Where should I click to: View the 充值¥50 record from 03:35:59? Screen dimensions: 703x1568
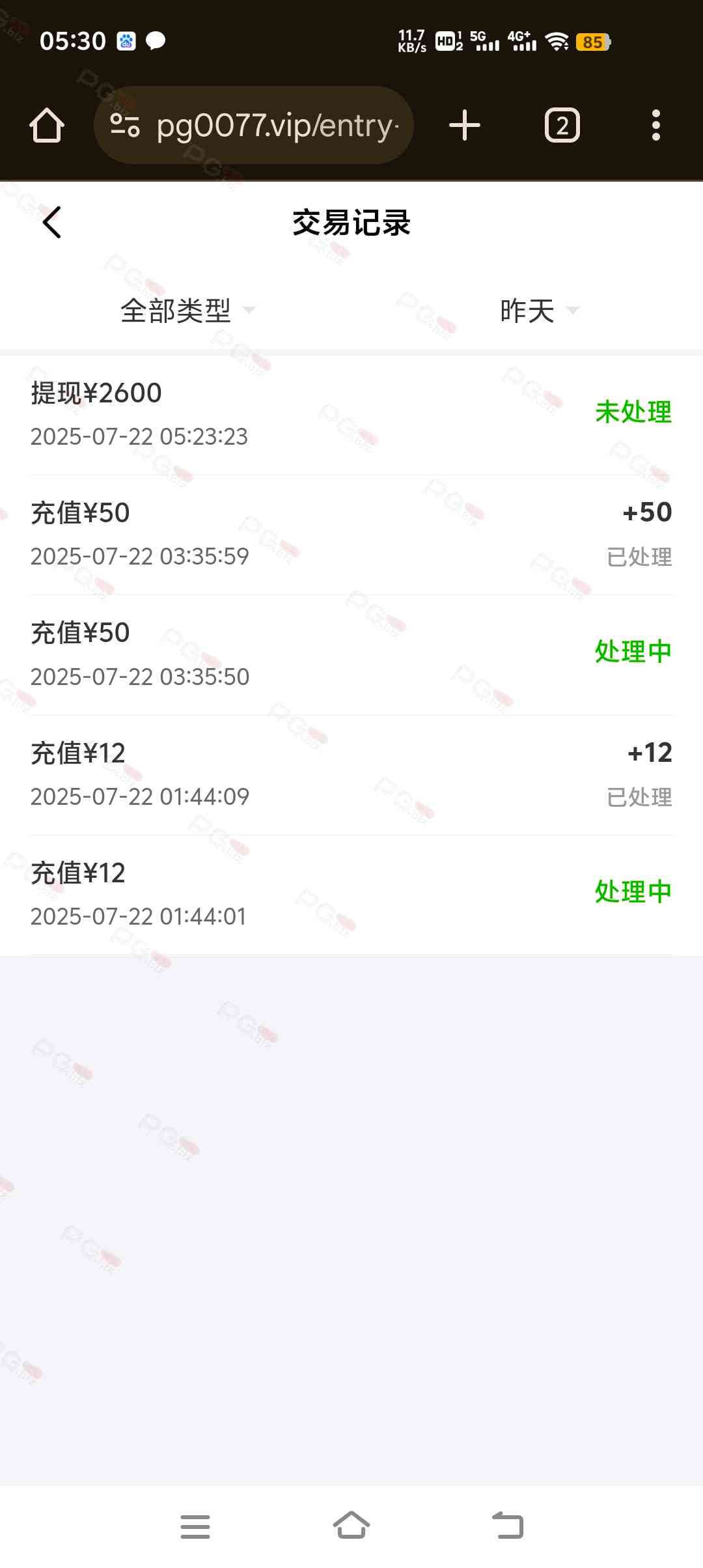(x=351, y=534)
